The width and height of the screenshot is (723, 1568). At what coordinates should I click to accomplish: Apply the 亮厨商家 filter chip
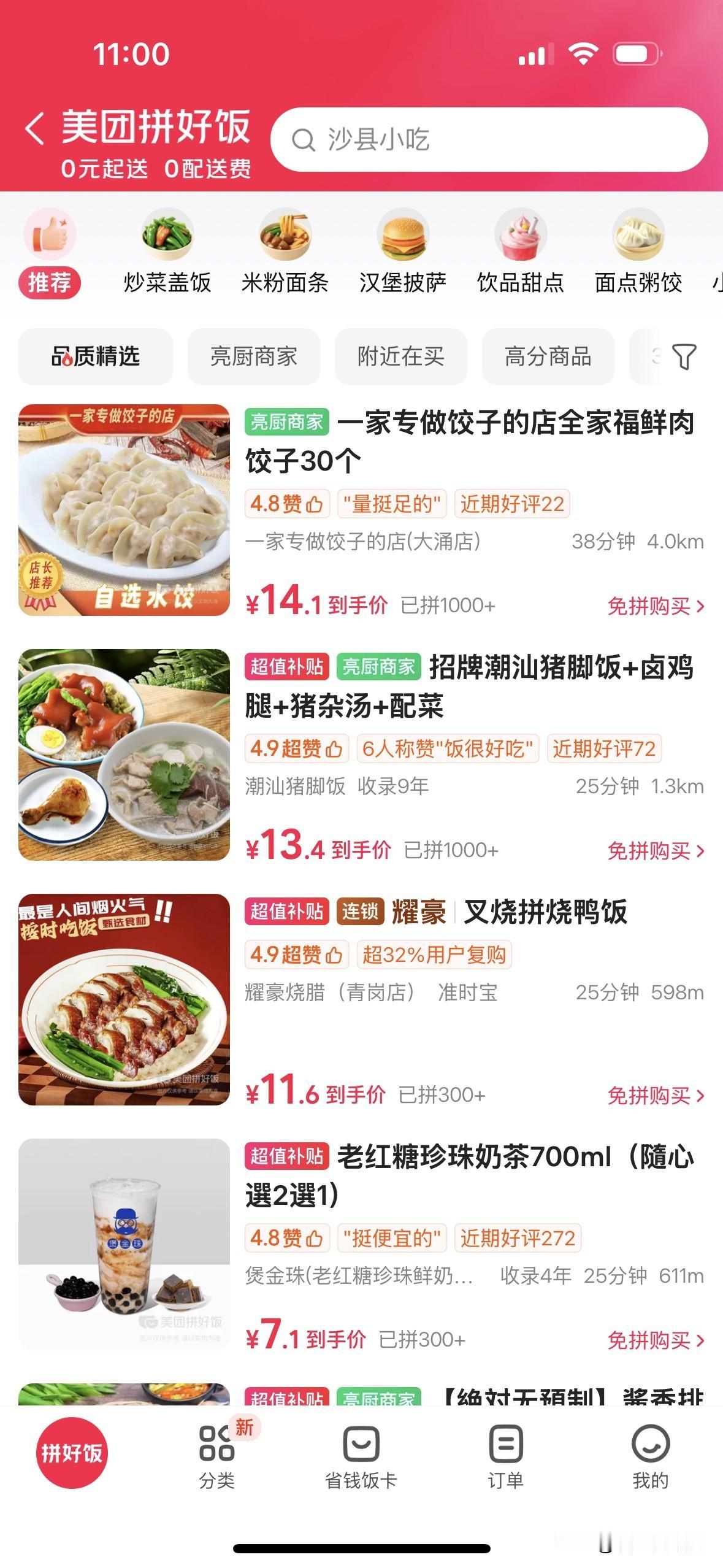click(253, 356)
